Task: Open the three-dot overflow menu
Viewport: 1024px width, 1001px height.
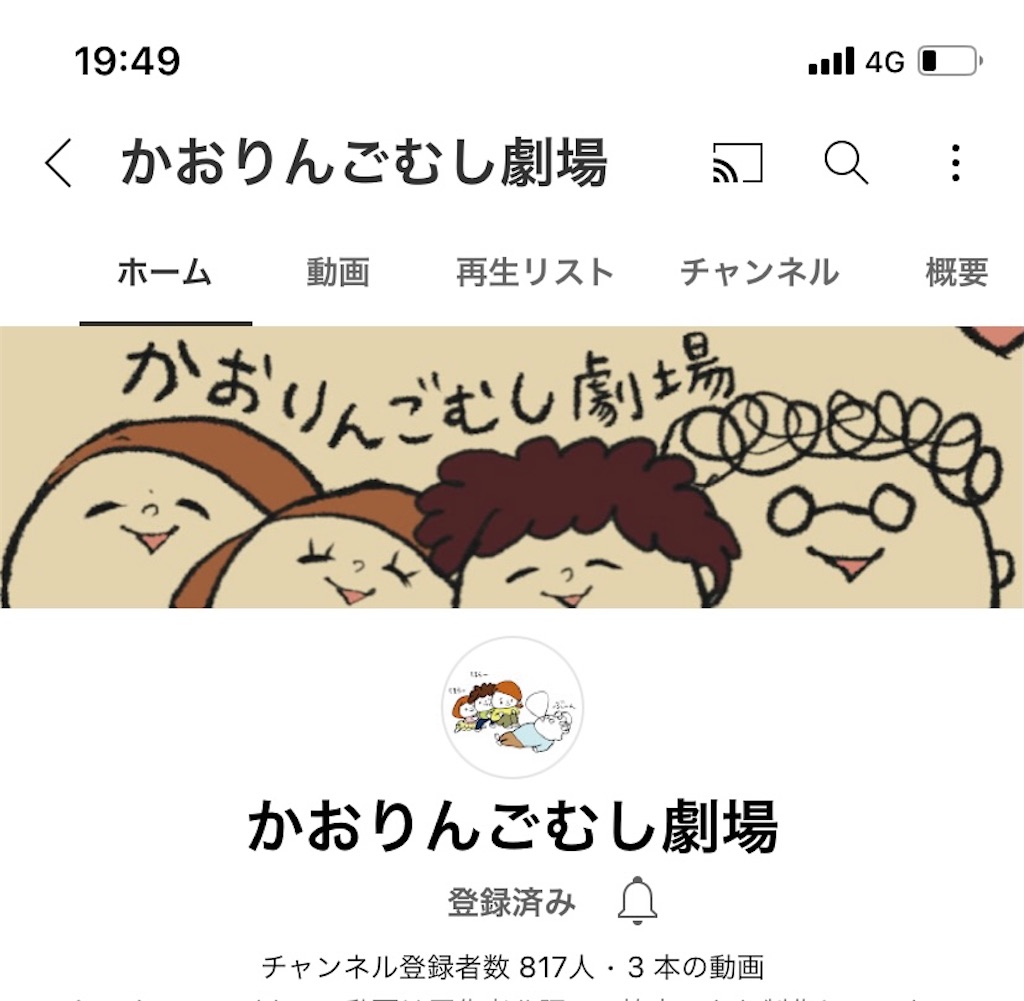Action: [x=955, y=162]
